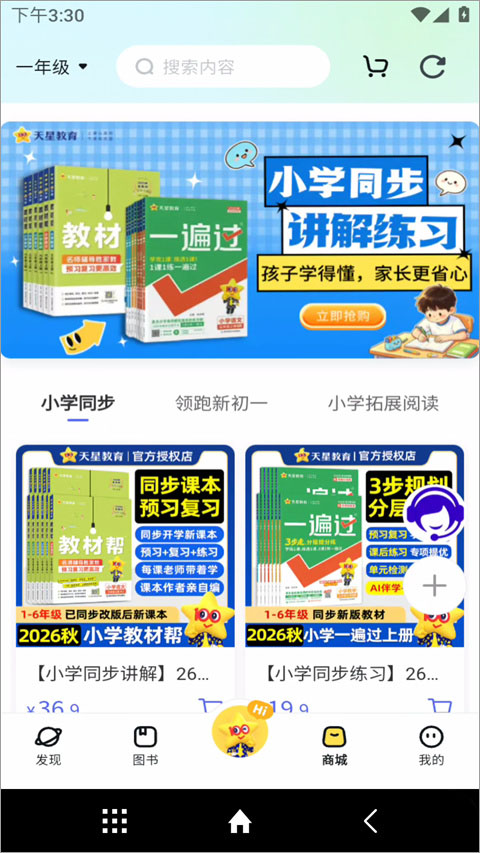480x853 pixels.
Task: Refresh the page with the reload icon
Action: point(433,66)
